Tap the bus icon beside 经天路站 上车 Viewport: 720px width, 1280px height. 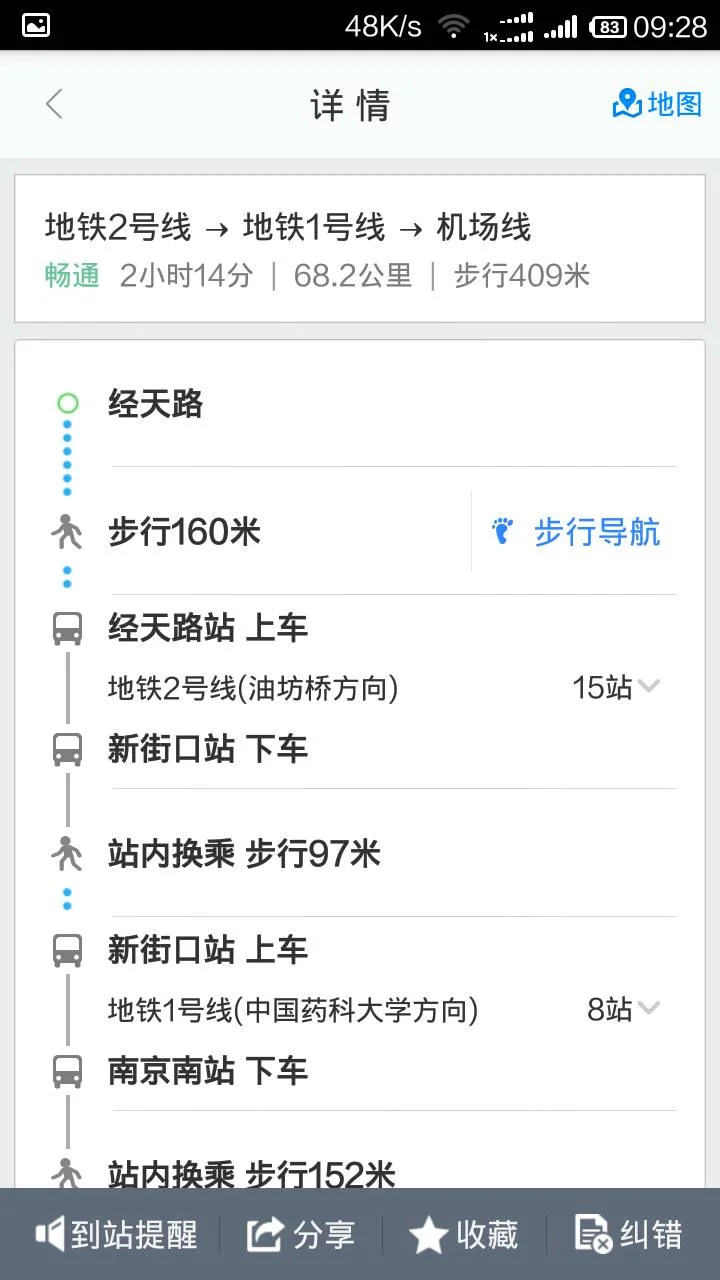[x=66, y=627]
